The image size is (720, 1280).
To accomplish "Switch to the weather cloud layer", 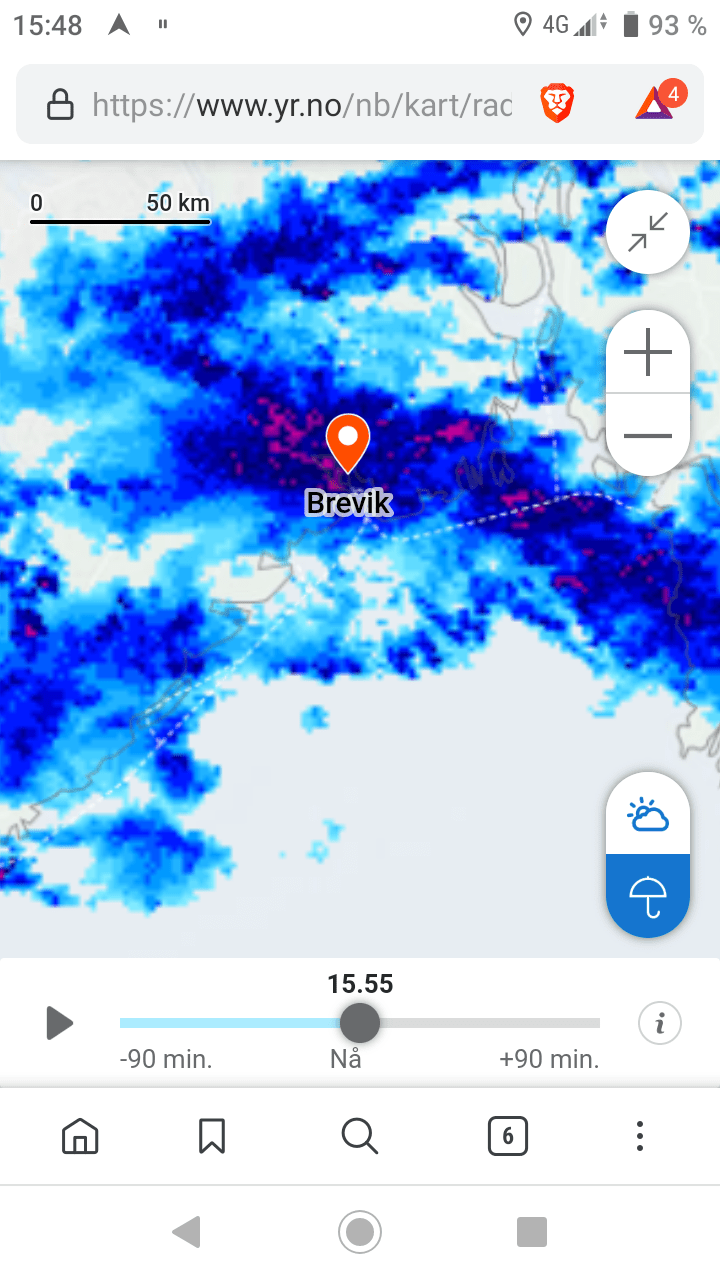I will point(648,815).
